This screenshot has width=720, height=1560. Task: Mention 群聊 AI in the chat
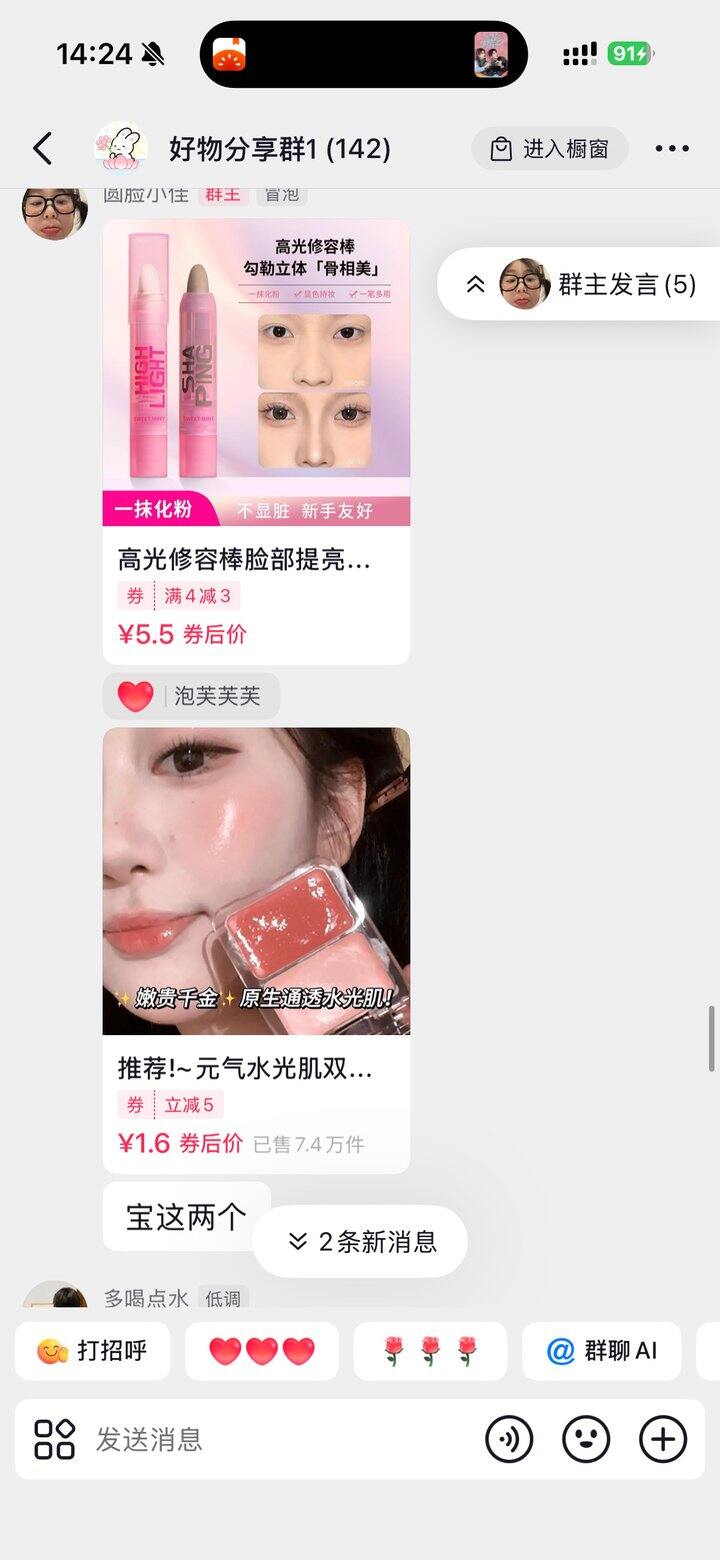602,1351
